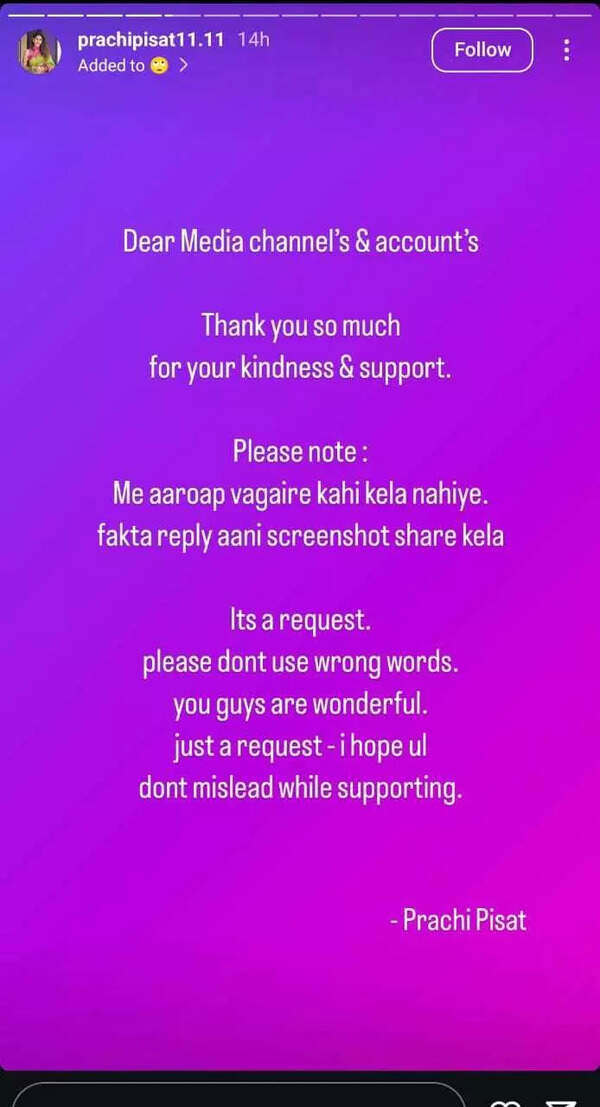Open prachipisat11.11's profile picture

(x=39, y=52)
